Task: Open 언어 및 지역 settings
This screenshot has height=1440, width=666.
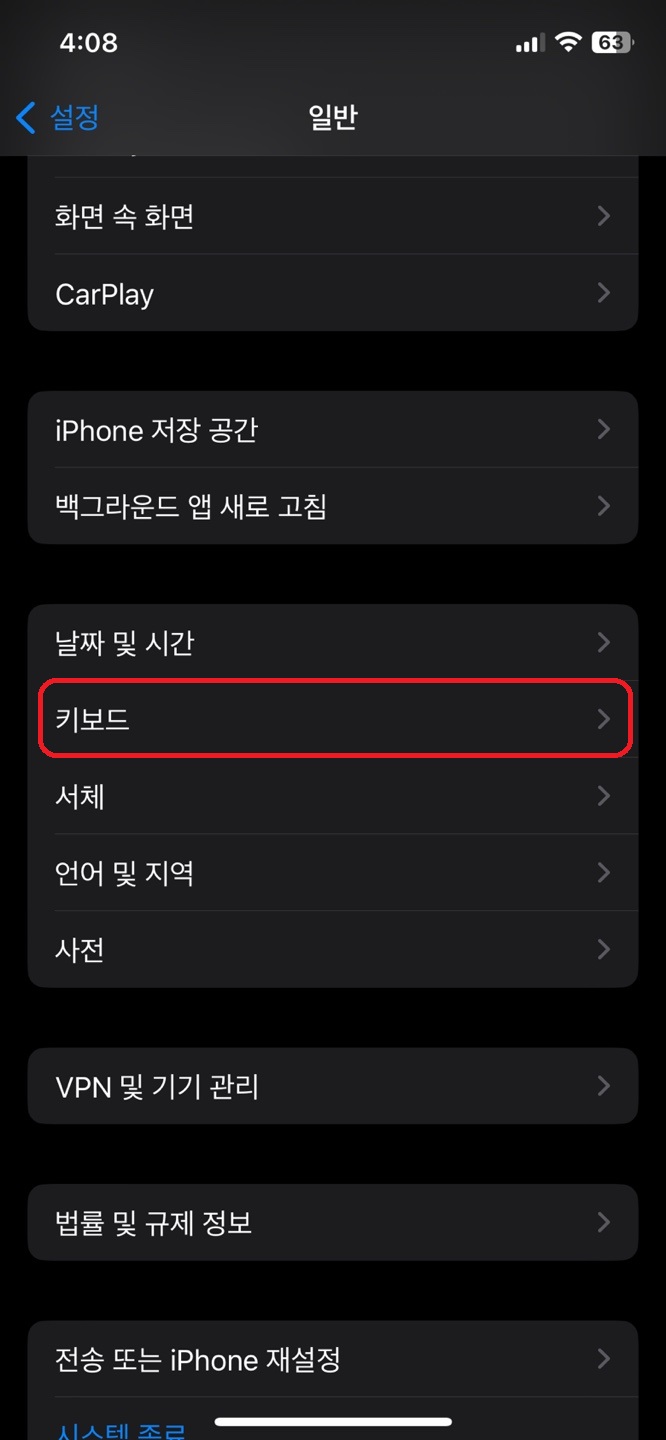Action: coord(333,873)
